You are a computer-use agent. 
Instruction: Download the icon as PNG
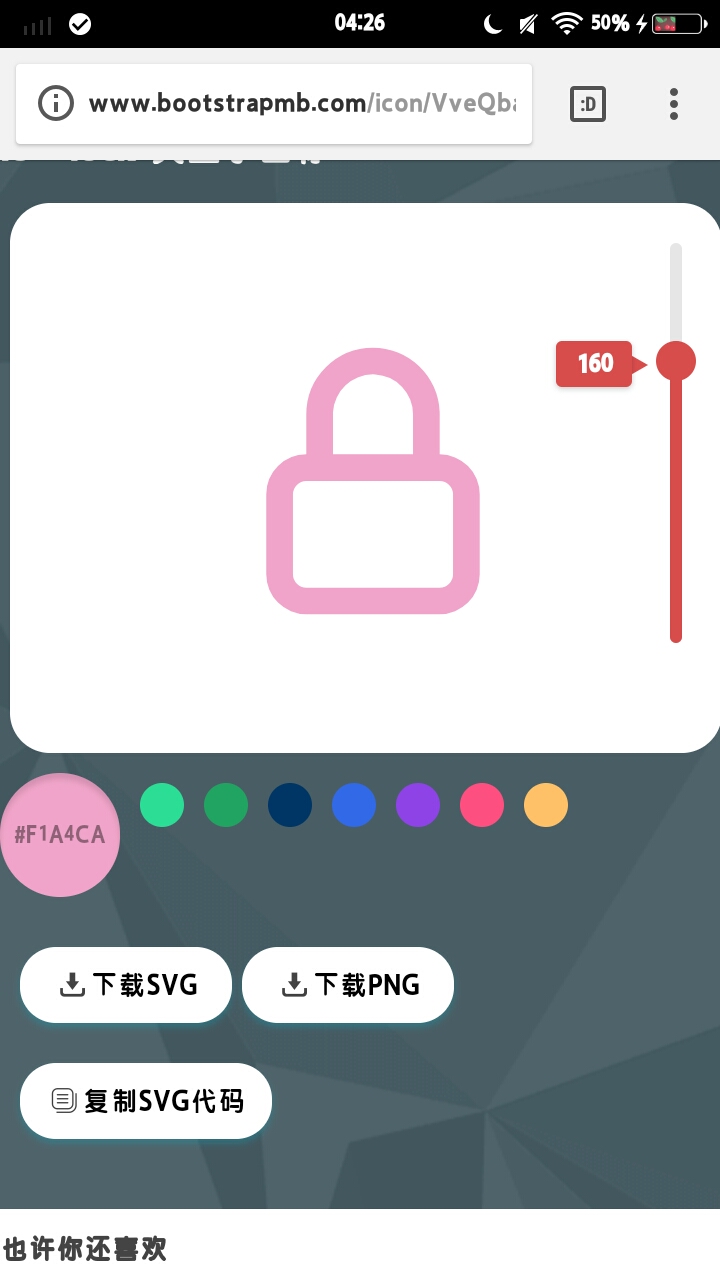[348, 985]
